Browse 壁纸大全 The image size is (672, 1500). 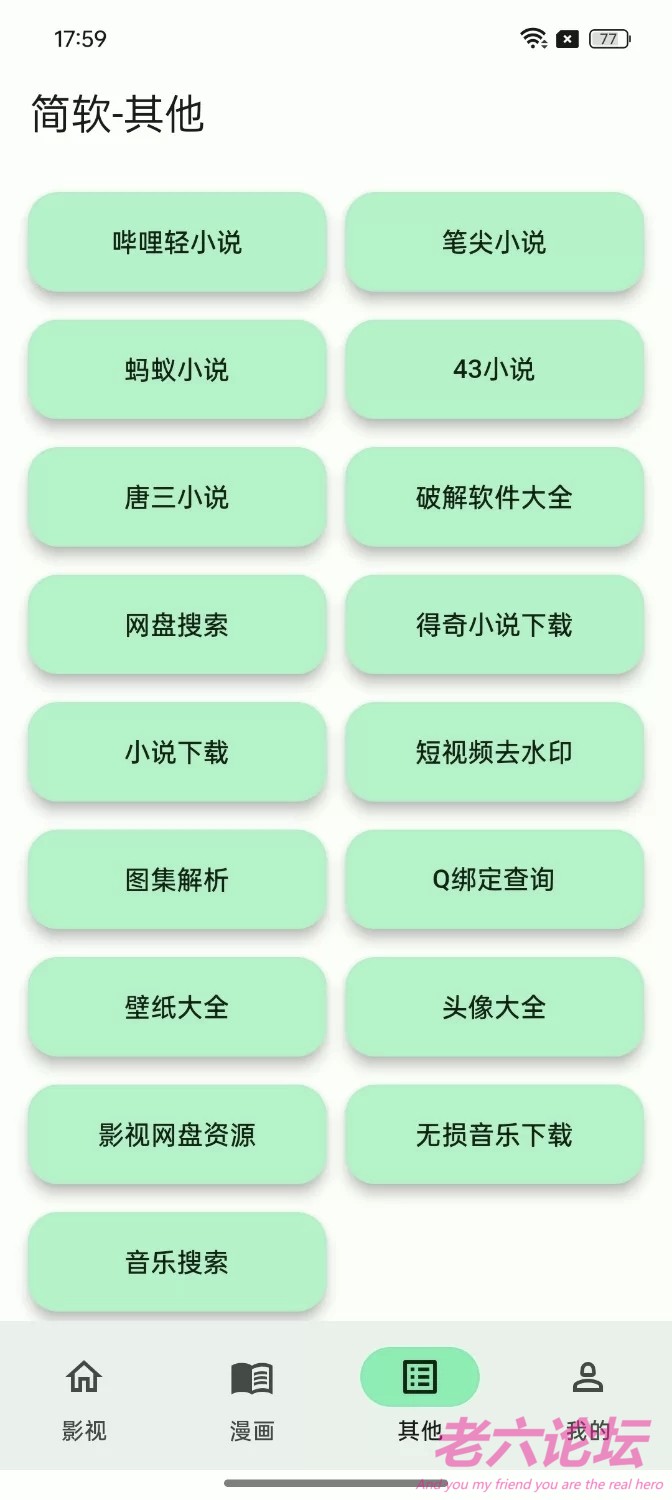coord(177,1007)
